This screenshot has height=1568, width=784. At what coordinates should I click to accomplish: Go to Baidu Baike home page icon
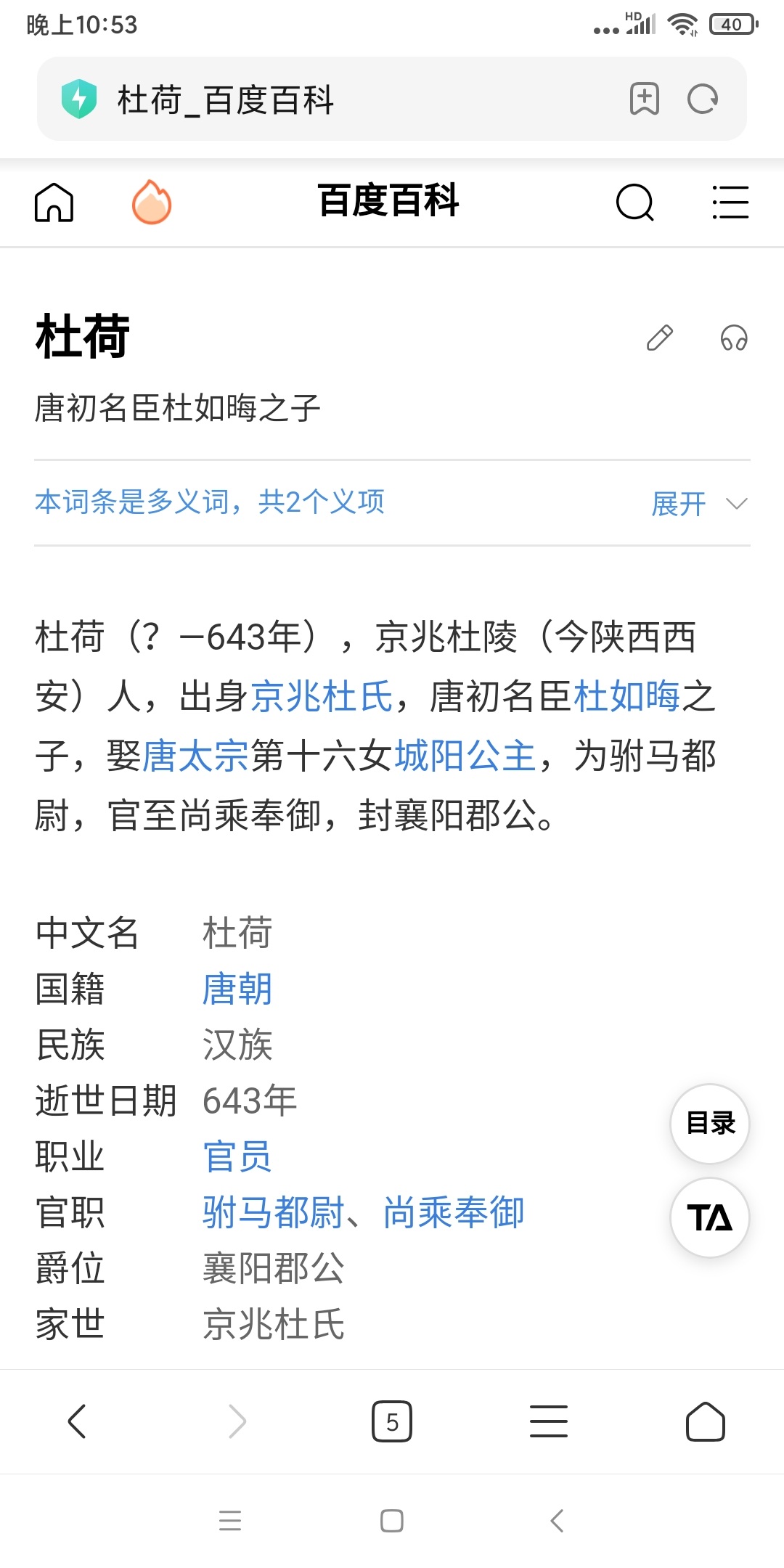pyautogui.click(x=54, y=202)
